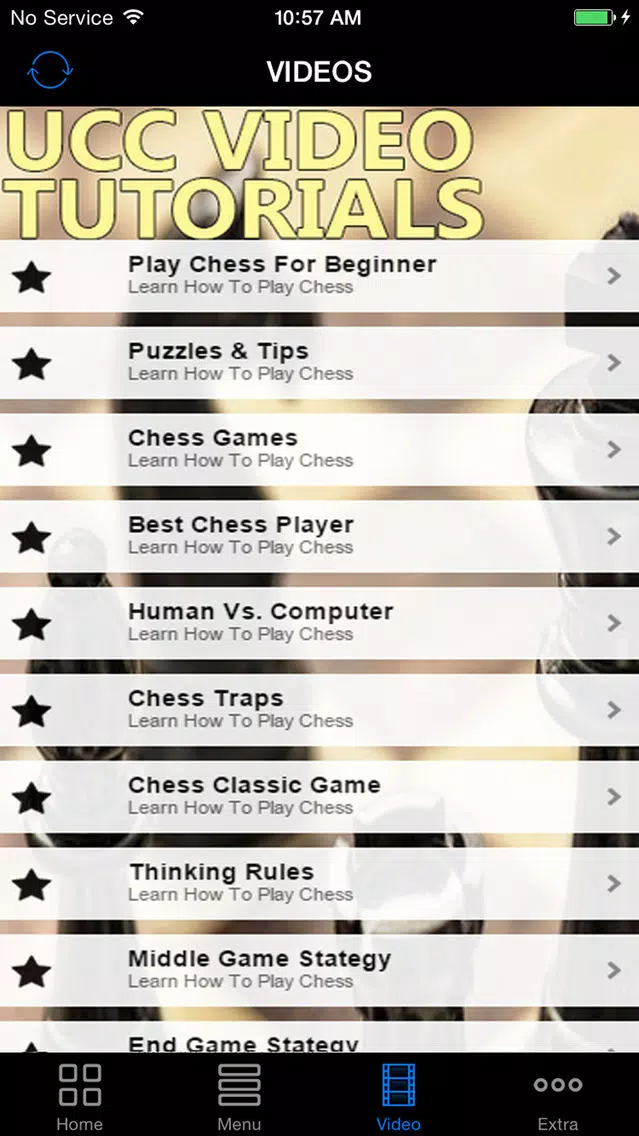Go to the Extra tab
This screenshot has width=639, height=1136.
click(x=558, y=1096)
